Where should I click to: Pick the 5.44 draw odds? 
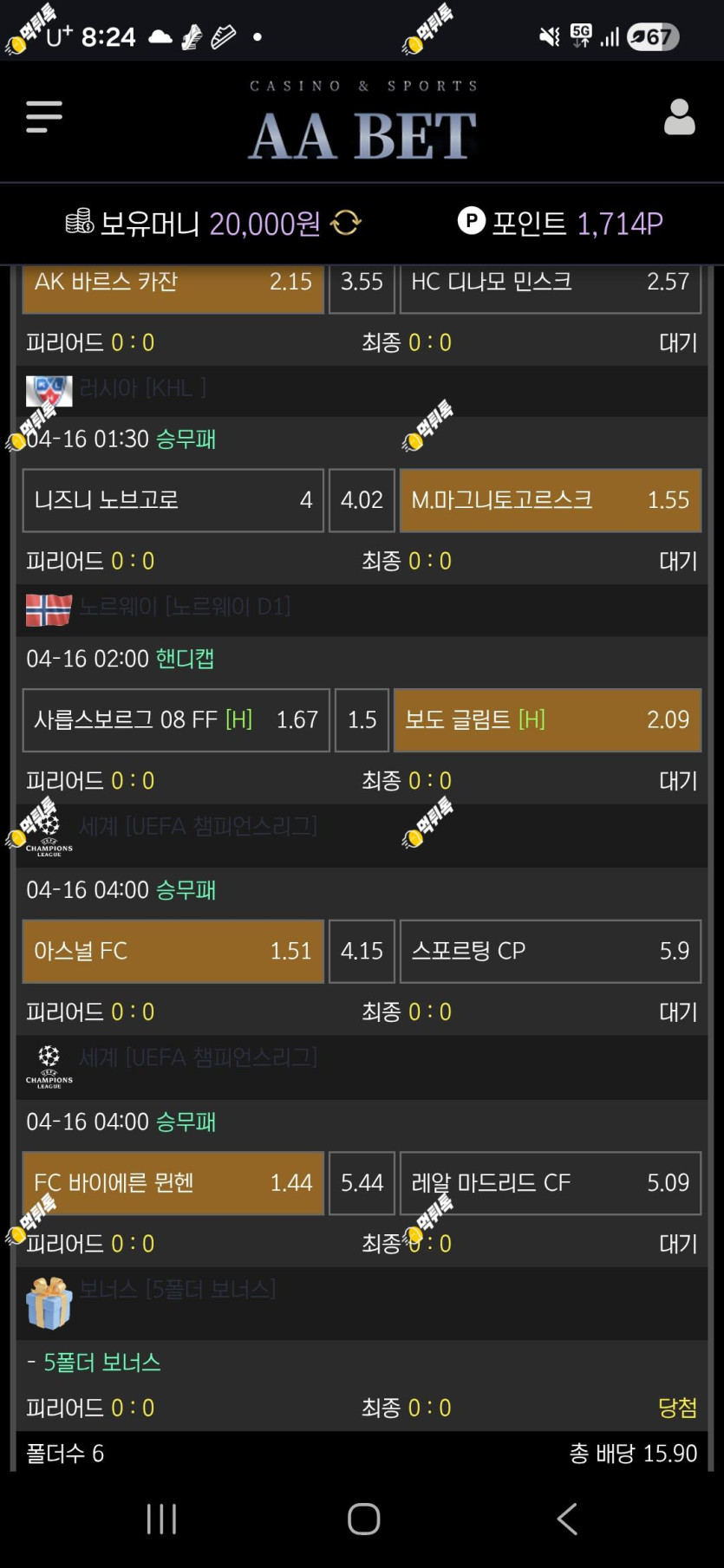tap(362, 1183)
